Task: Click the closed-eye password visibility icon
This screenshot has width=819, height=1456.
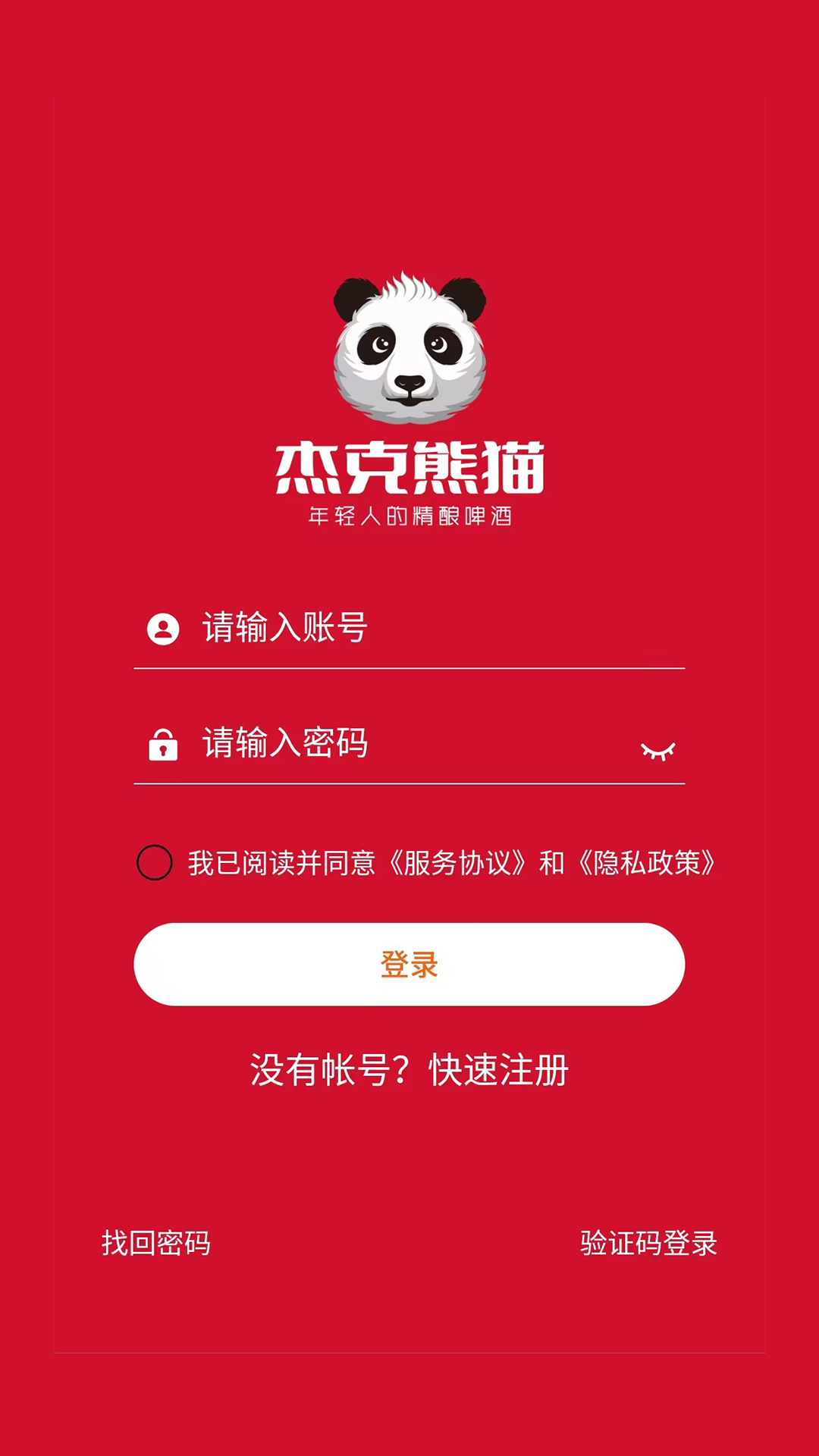Action: coord(657,751)
